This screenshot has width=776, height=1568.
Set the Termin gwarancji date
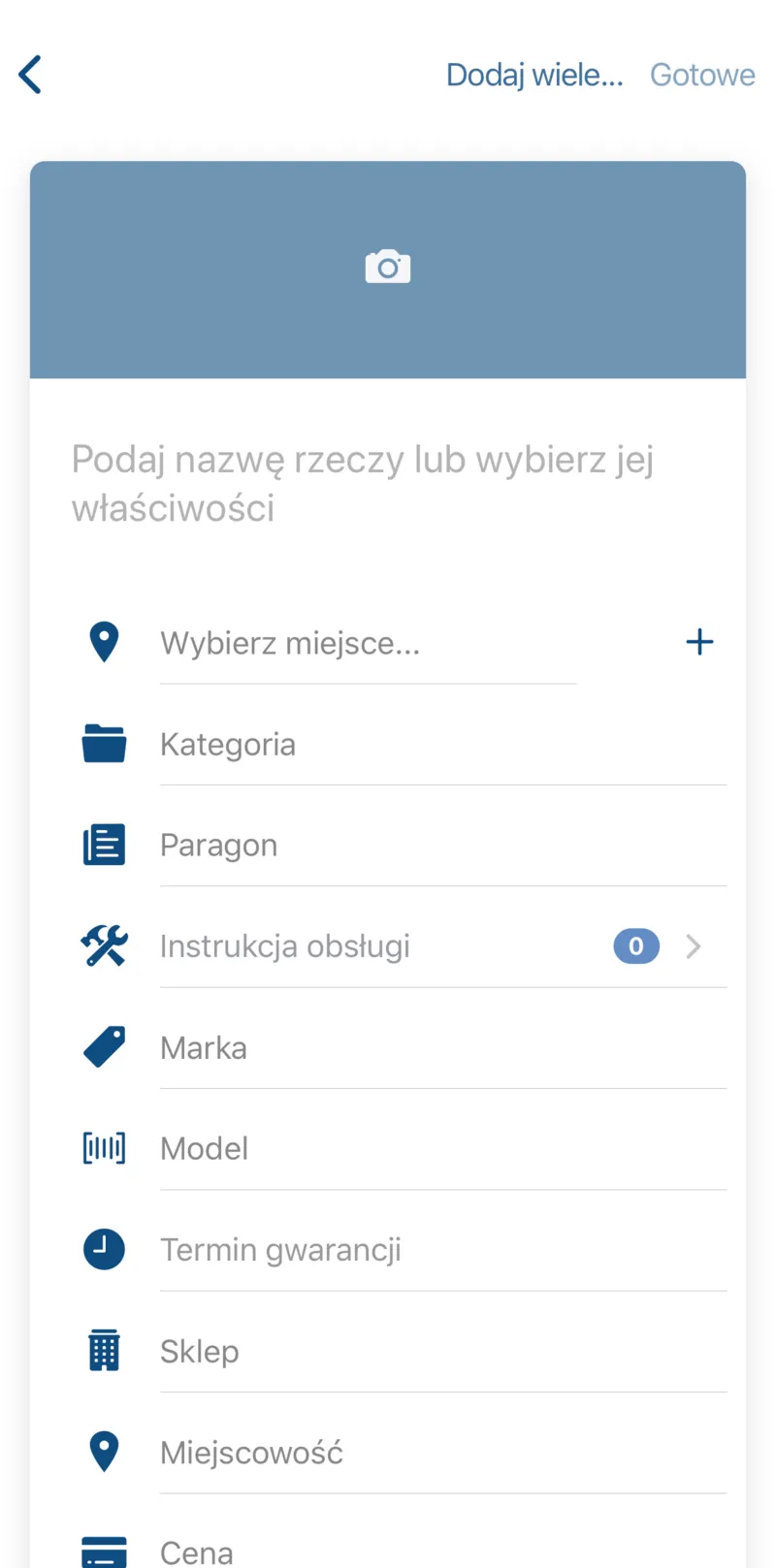(441, 1250)
